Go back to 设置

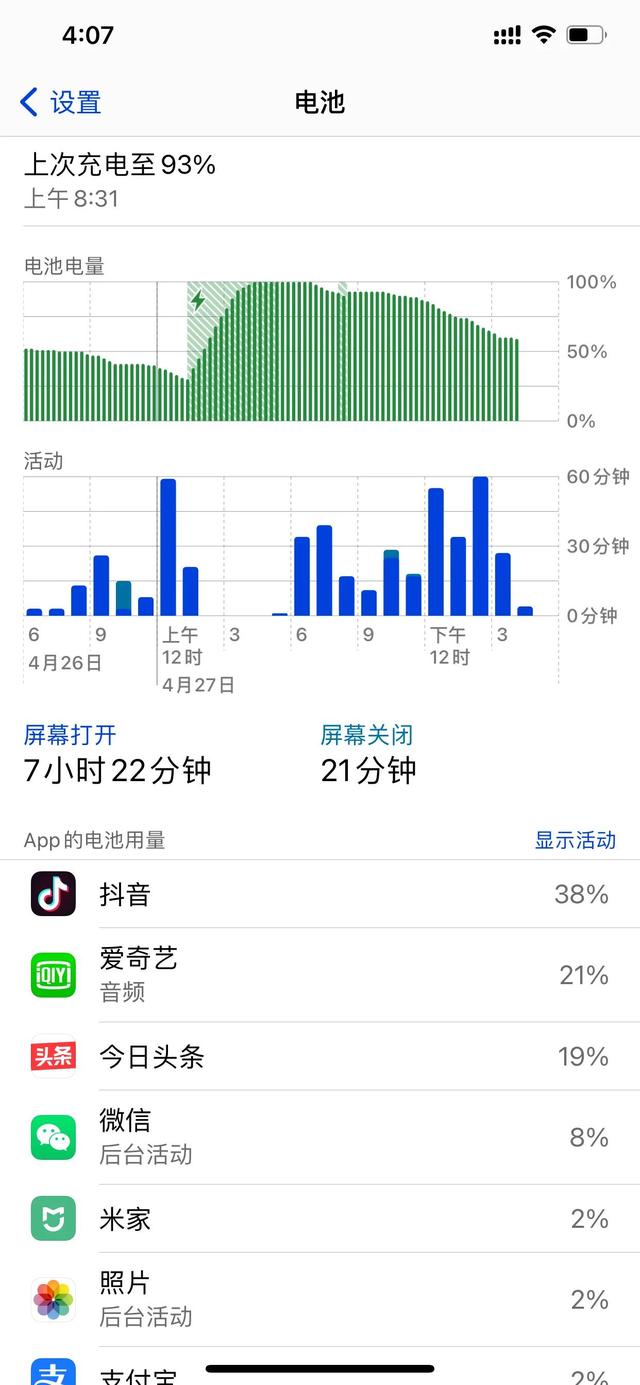click(x=61, y=102)
